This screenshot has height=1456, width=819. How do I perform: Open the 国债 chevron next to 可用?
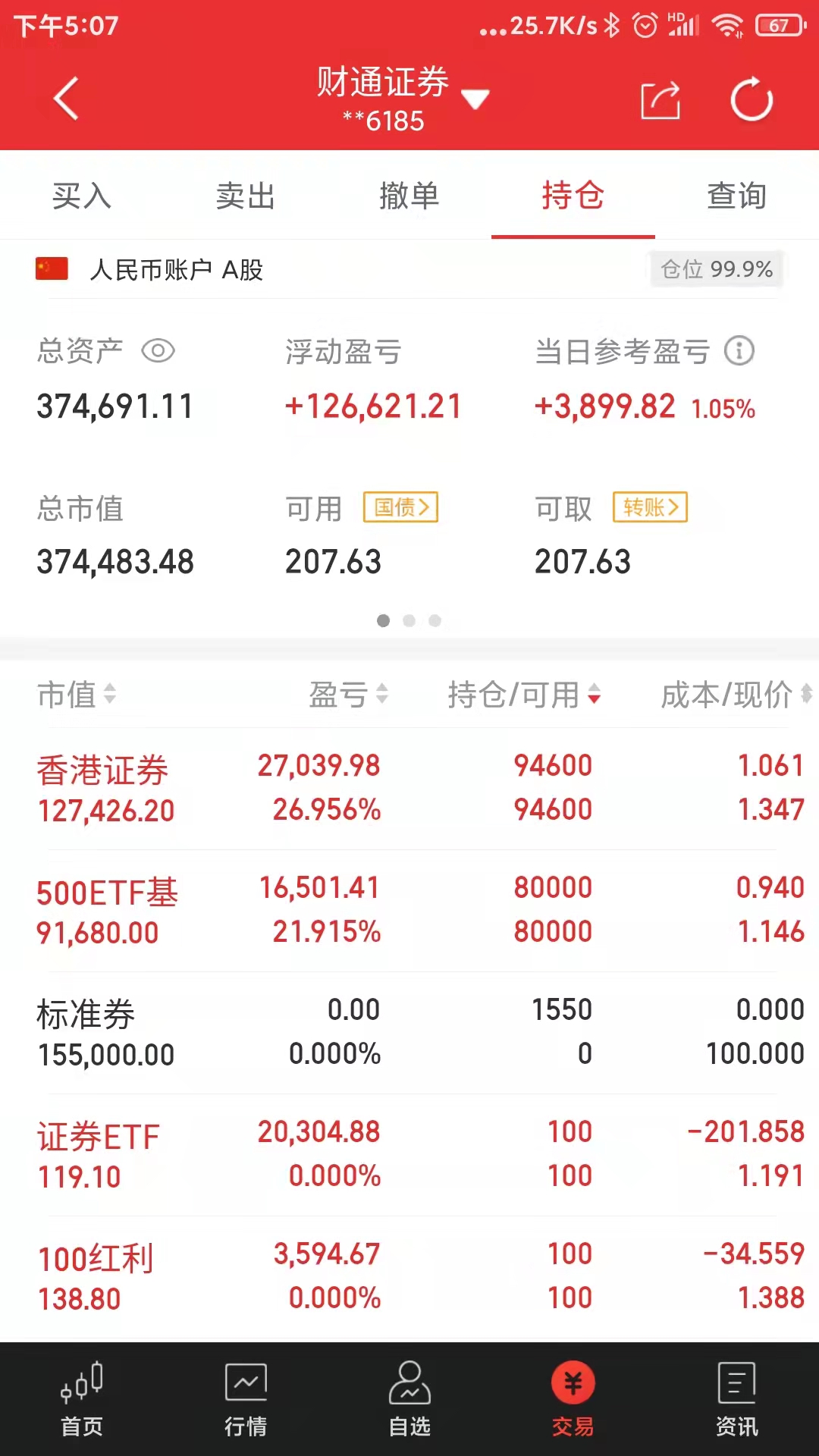[400, 508]
